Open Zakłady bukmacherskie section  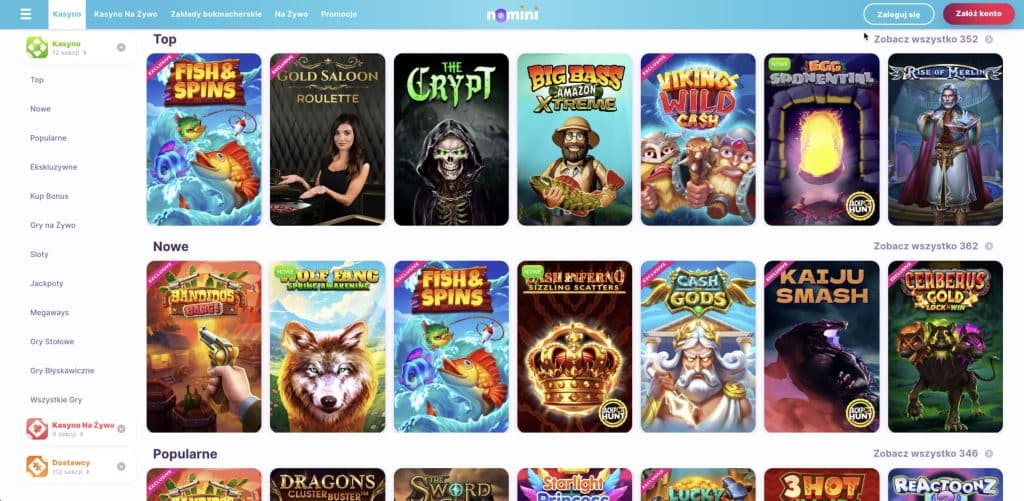217,15
